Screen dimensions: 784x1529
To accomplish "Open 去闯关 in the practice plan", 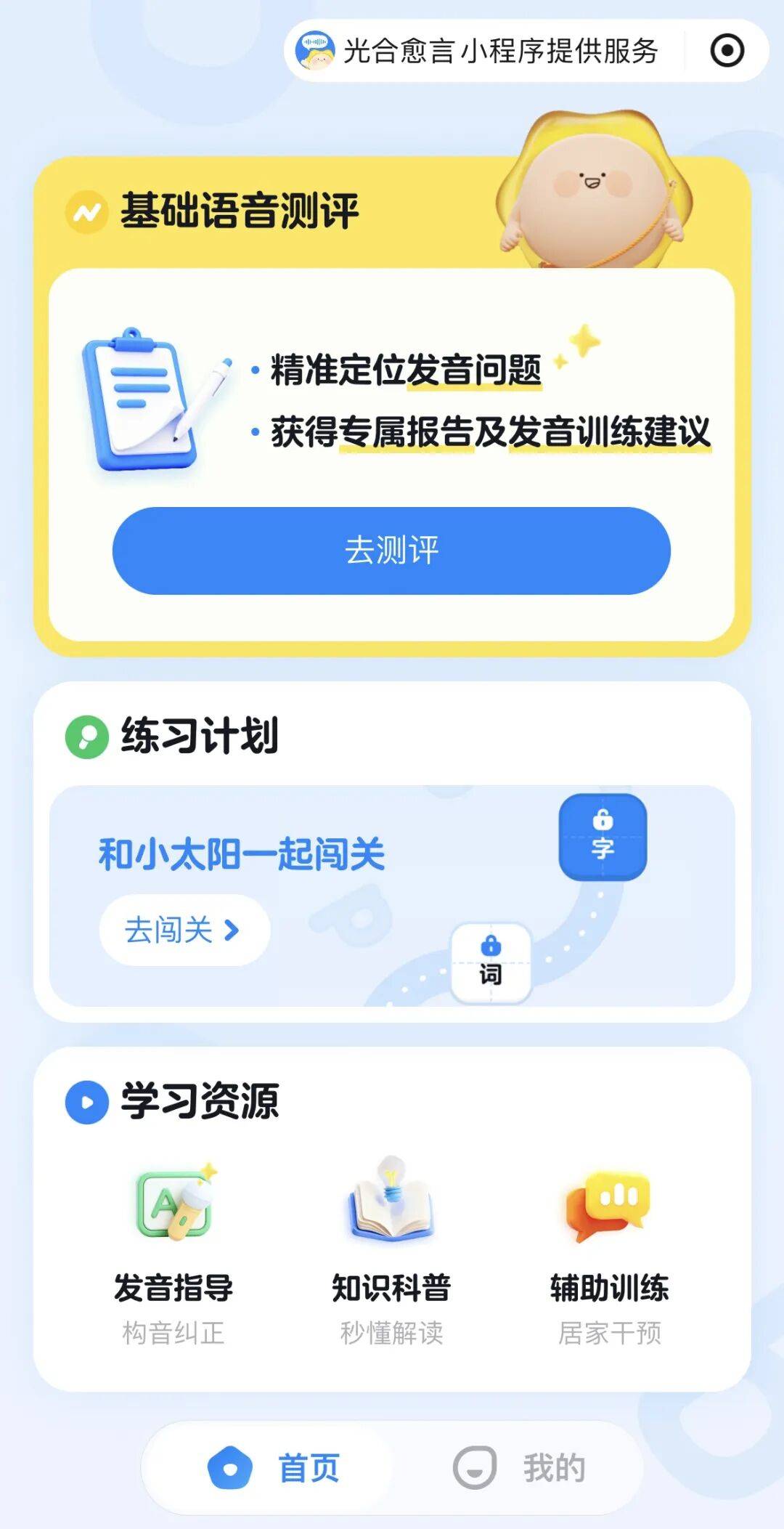I will click(x=184, y=930).
